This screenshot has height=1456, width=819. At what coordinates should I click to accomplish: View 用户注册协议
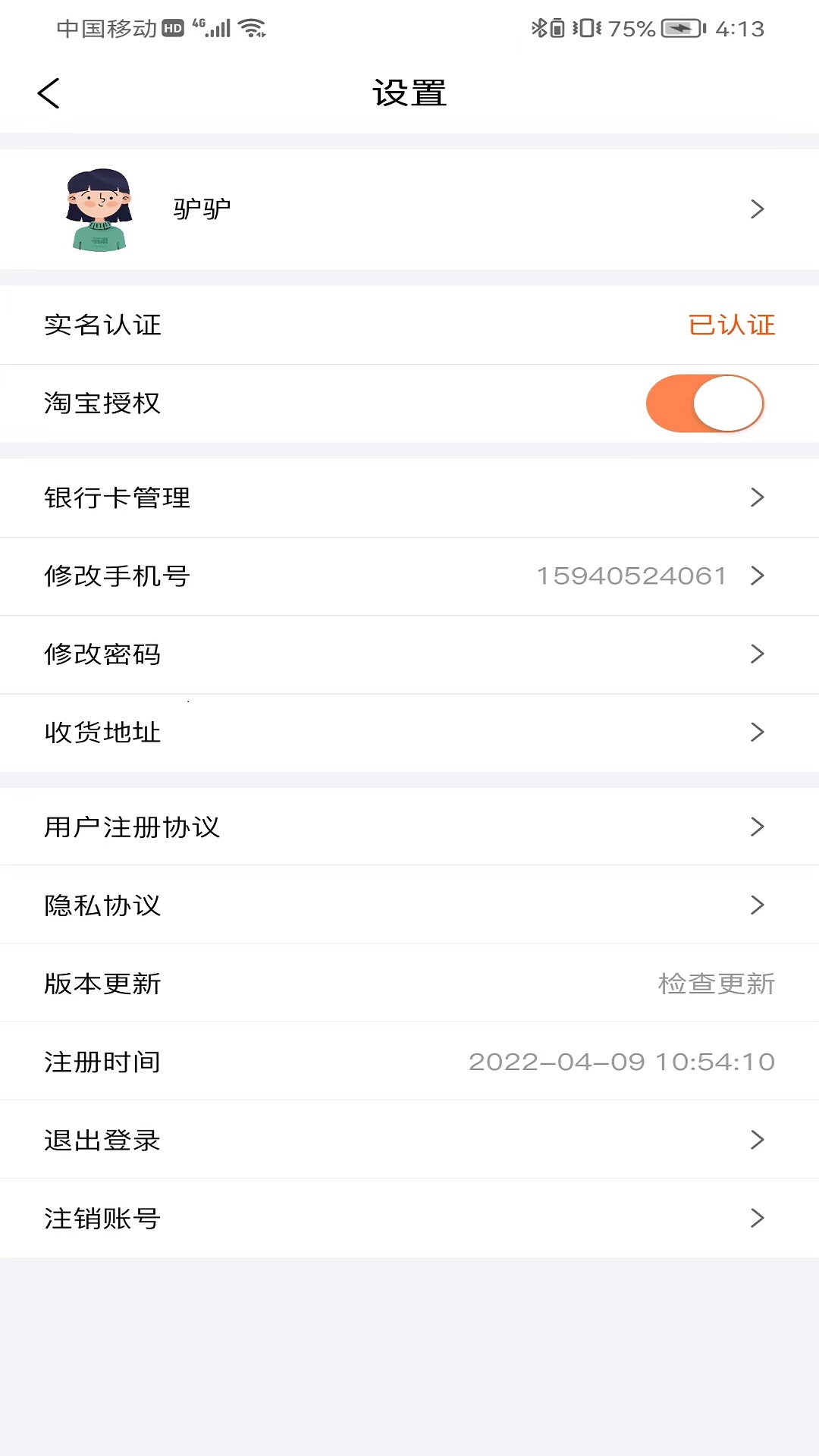pos(409,827)
